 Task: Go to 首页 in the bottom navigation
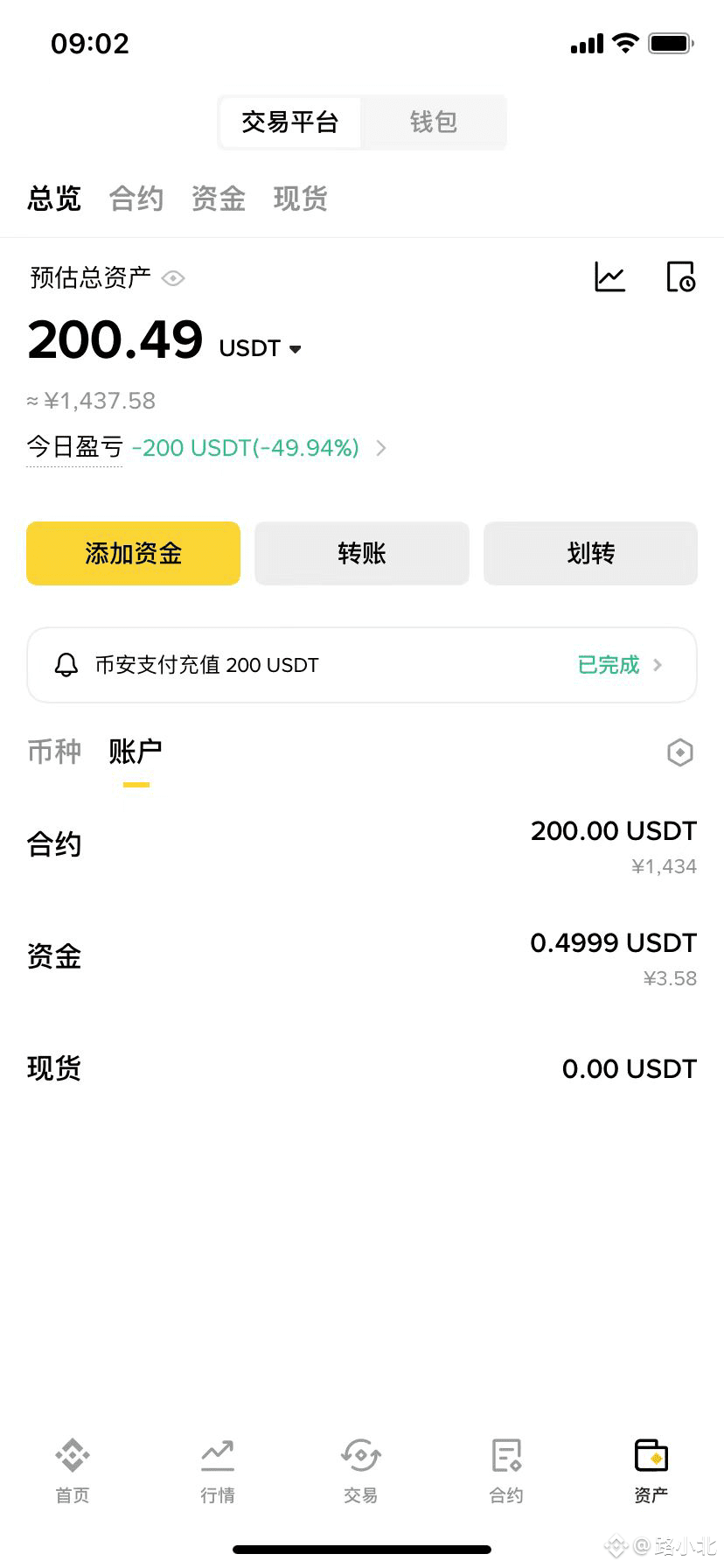[x=73, y=1472]
